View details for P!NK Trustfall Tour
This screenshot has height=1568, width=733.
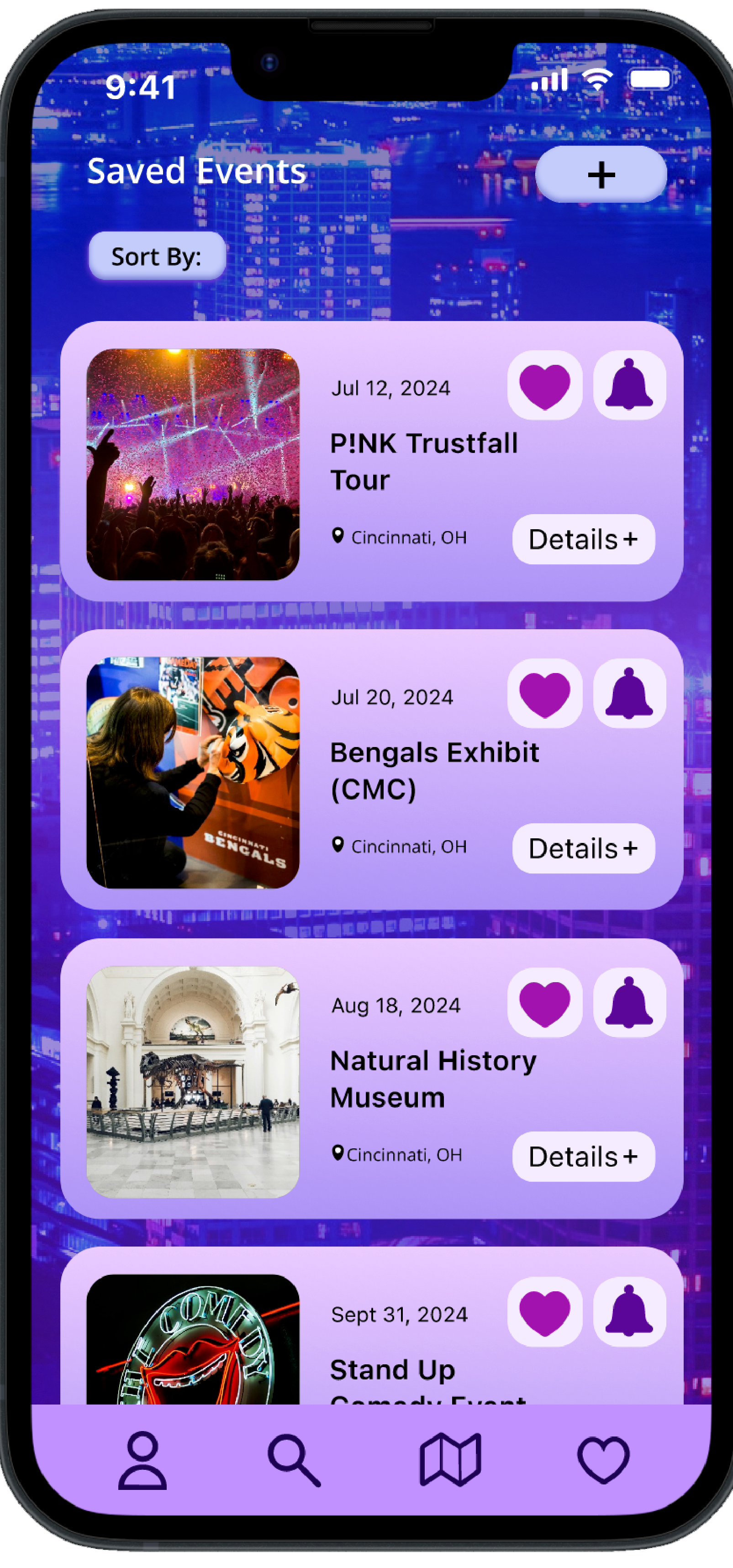click(583, 539)
